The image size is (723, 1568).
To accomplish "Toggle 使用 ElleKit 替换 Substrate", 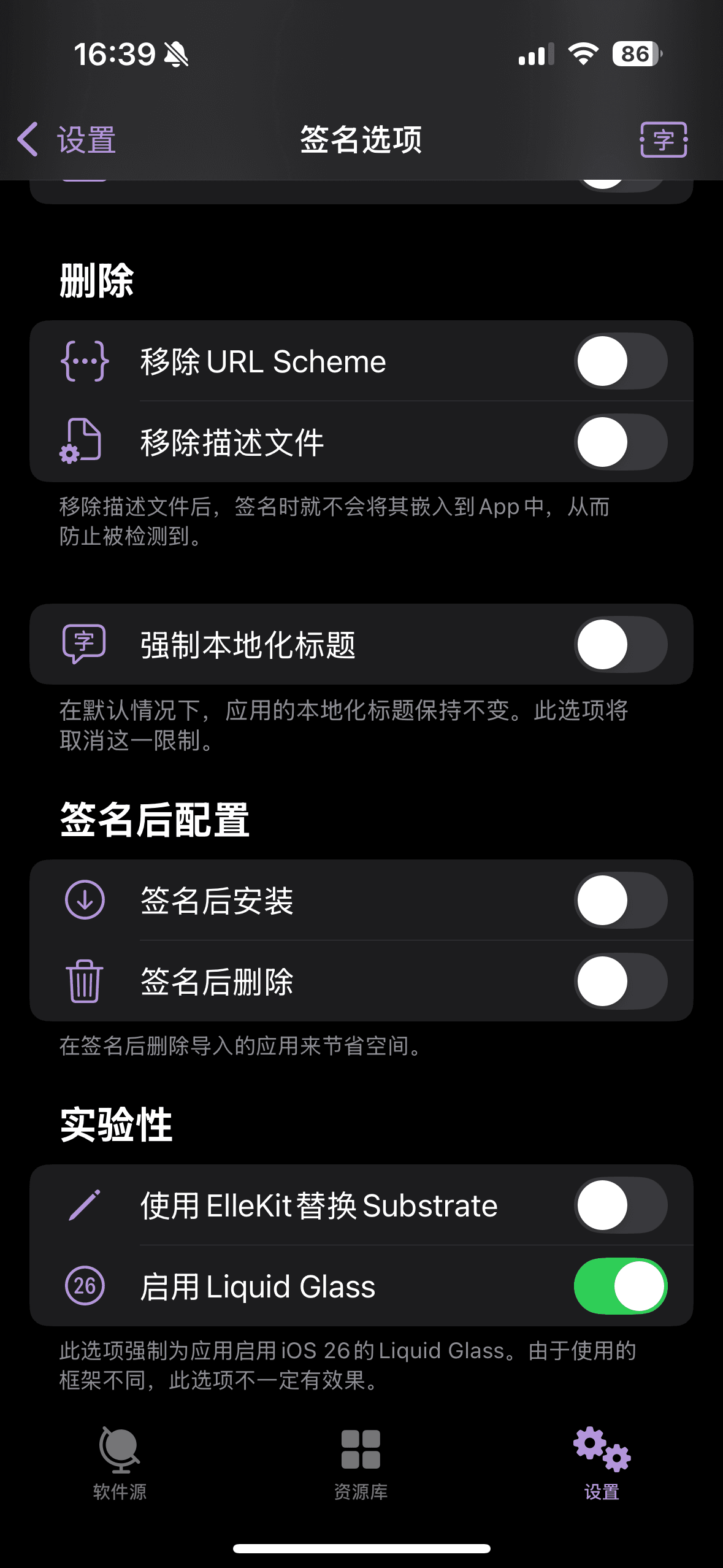I will click(621, 1205).
